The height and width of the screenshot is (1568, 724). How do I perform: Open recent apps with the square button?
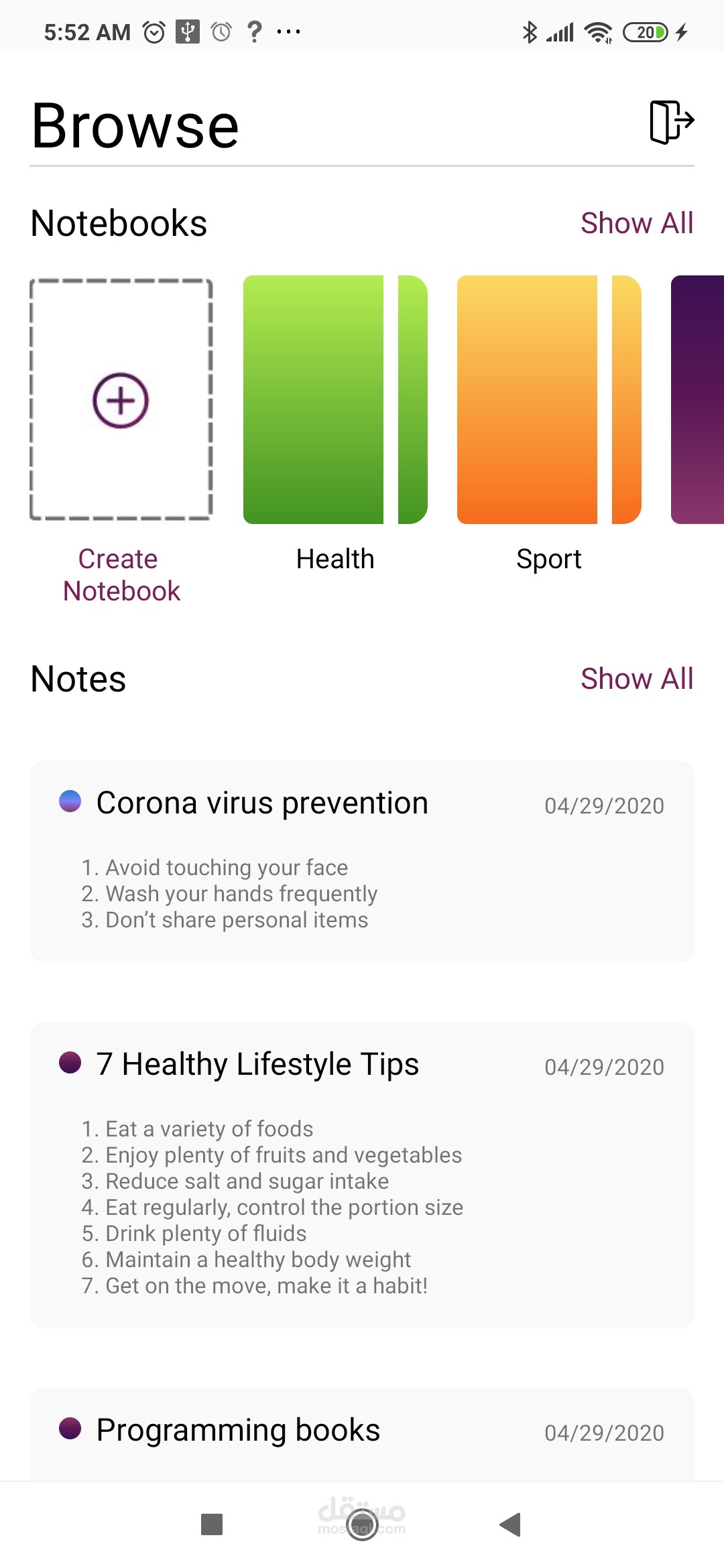pyautogui.click(x=212, y=1524)
